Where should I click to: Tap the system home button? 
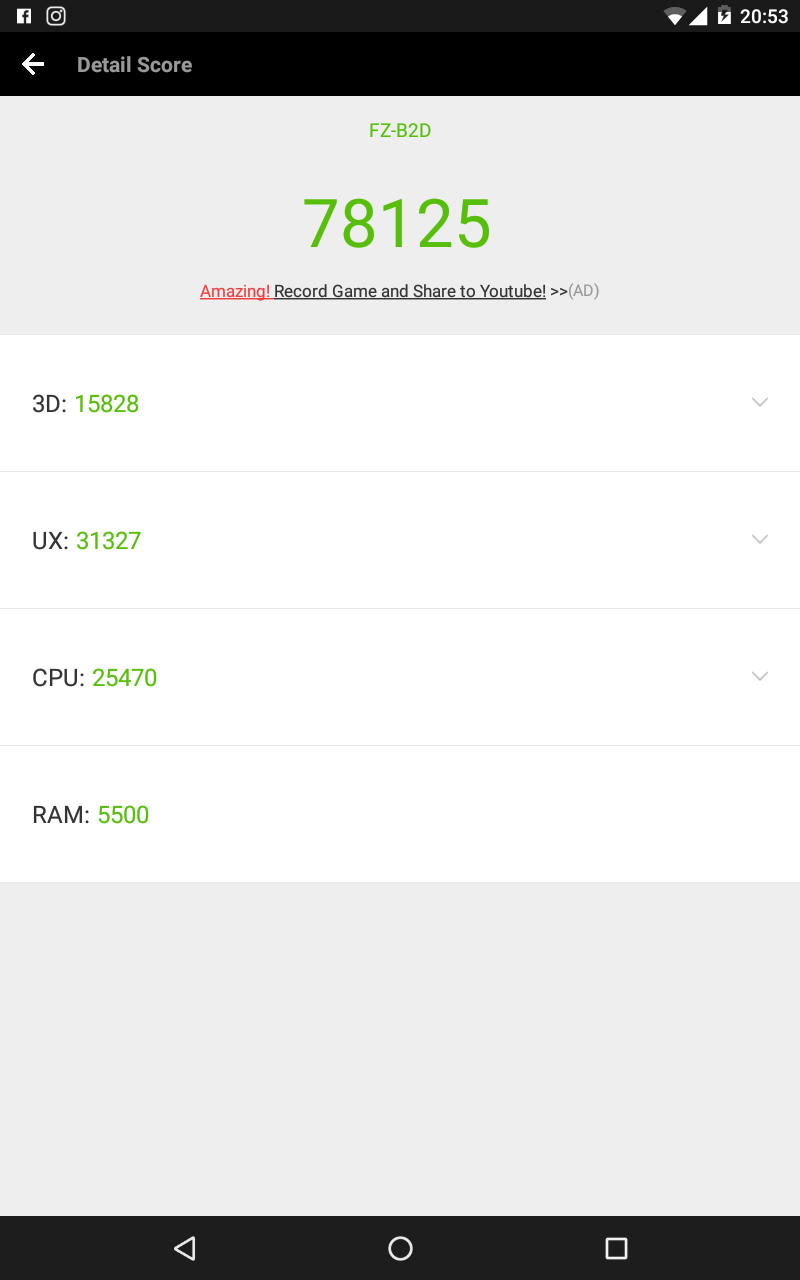(x=400, y=1248)
